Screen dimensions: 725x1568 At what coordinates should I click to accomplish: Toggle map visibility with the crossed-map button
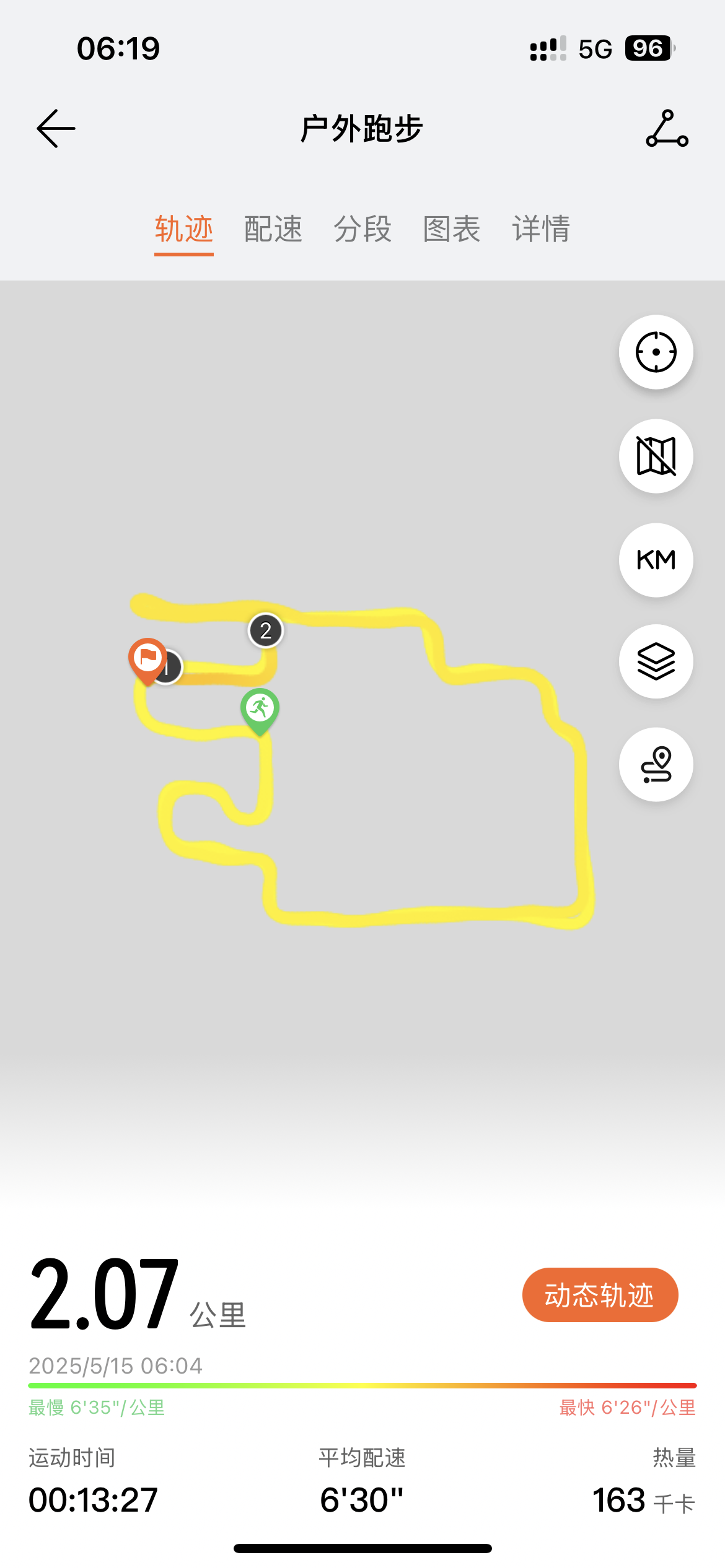[x=656, y=456]
